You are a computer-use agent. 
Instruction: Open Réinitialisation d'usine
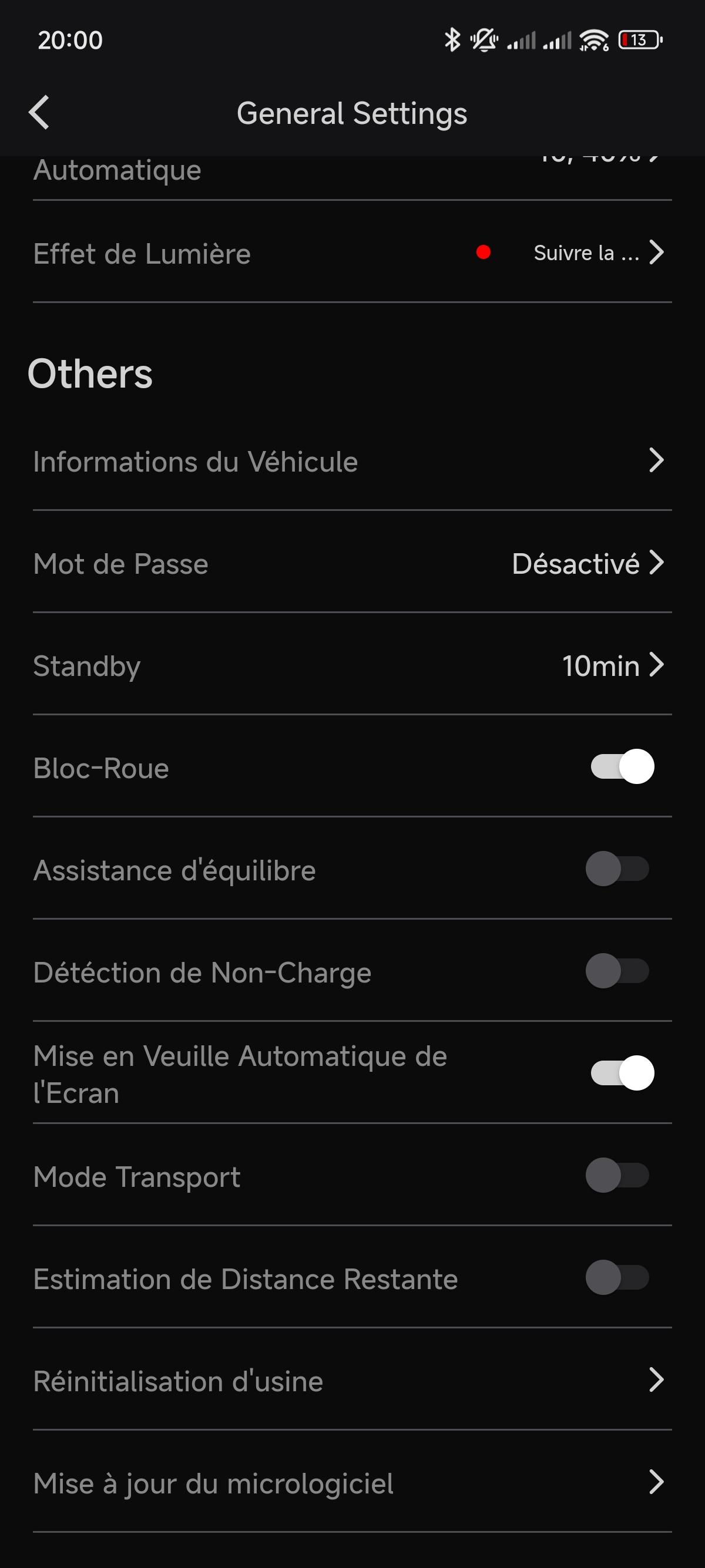point(352,1381)
